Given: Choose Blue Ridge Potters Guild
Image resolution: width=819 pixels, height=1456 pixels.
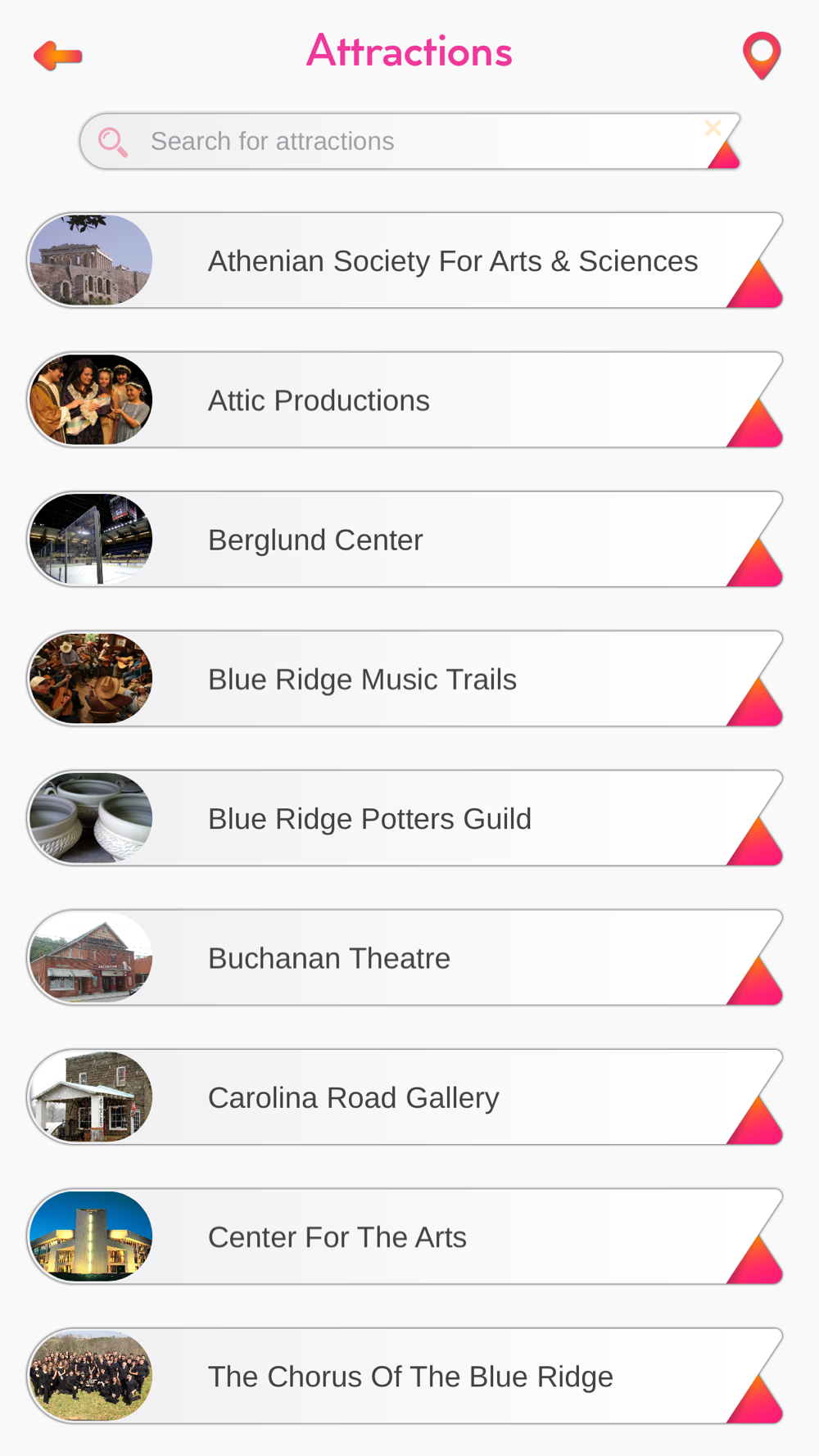Looking at the screenshot, I should click(x=370, y=819).
